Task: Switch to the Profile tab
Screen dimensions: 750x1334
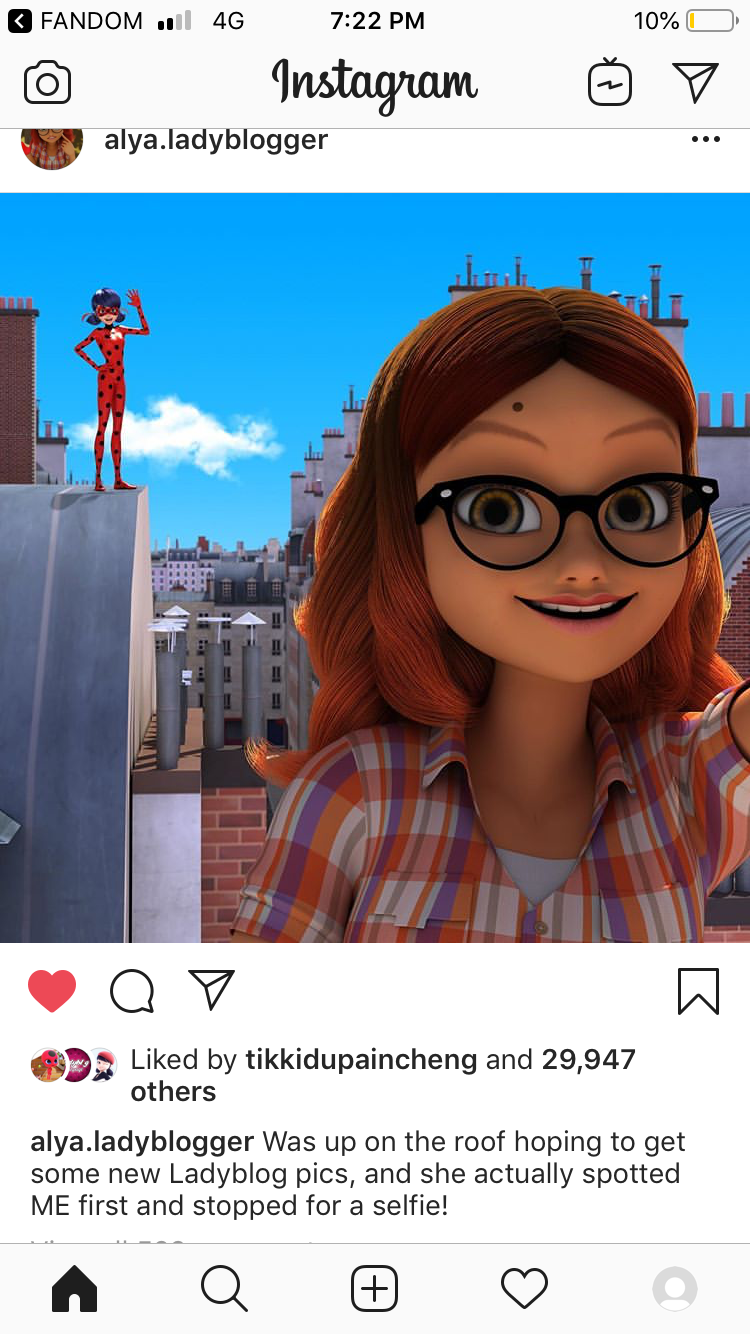Action: (x=675, y=1289)
